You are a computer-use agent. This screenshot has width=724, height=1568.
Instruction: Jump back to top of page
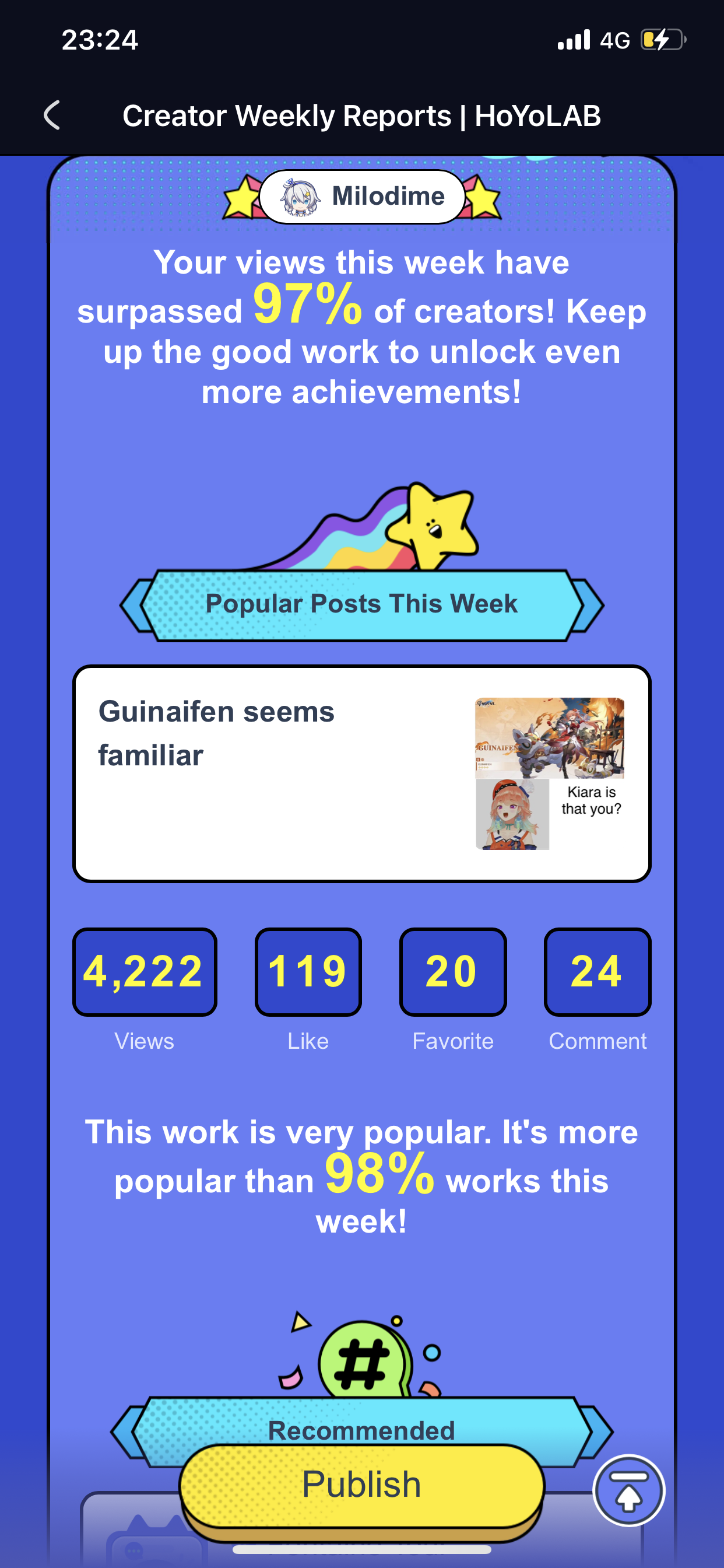(628, 1490)
